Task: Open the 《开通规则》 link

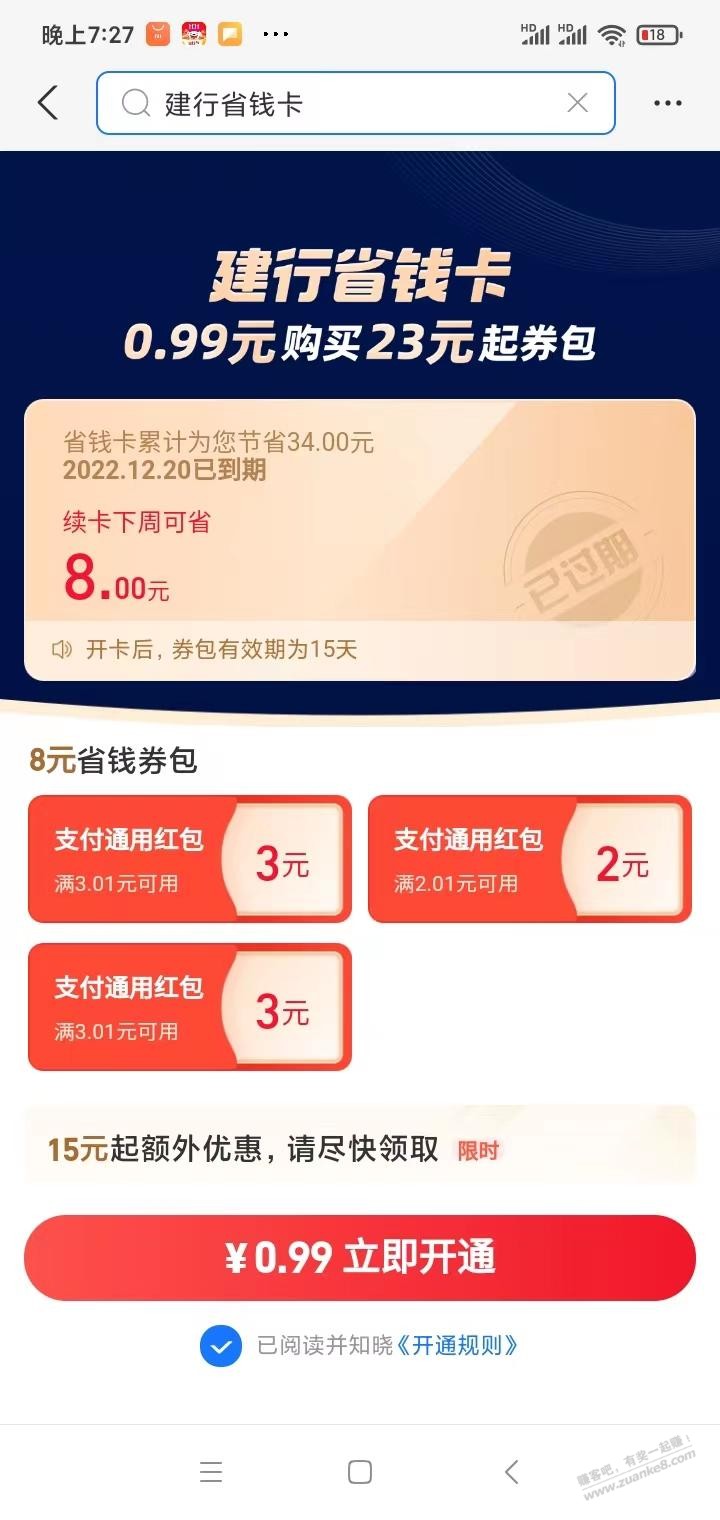Action: pyautogui.click(x=458, y=1346)
